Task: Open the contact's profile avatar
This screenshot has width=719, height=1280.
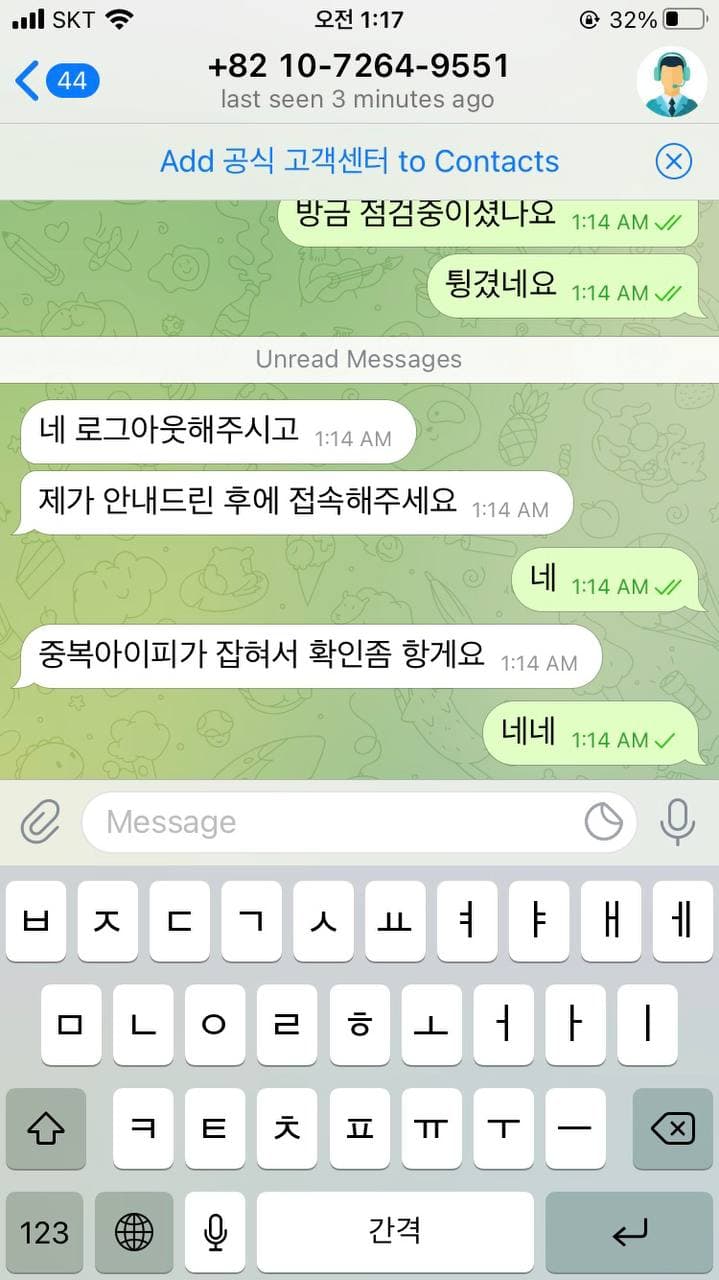Action: tap(671, 81)
